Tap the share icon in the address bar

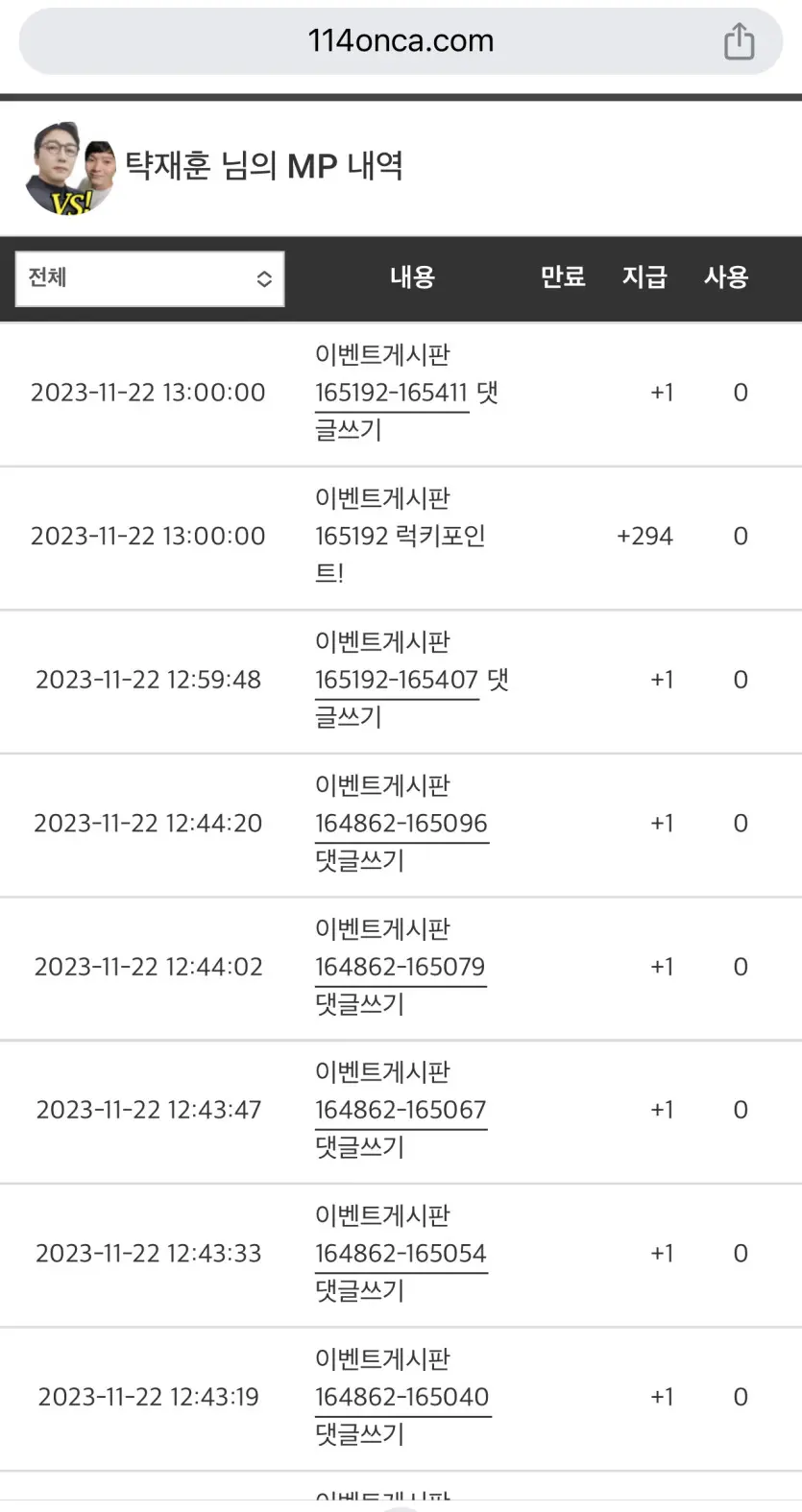739,41
